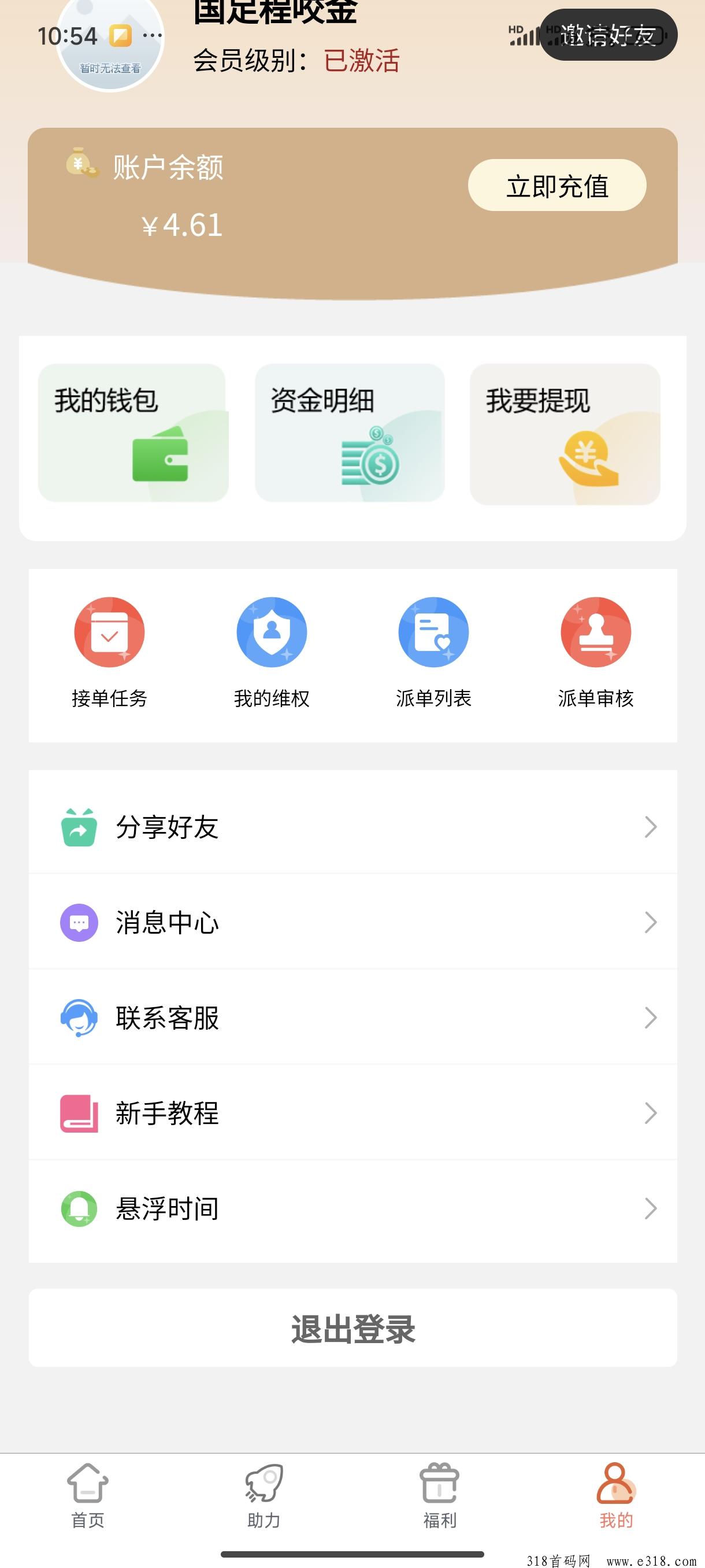Screen dimensions: 705x1568
Task: Open 消息中心
Action: [x=353, y=922]
